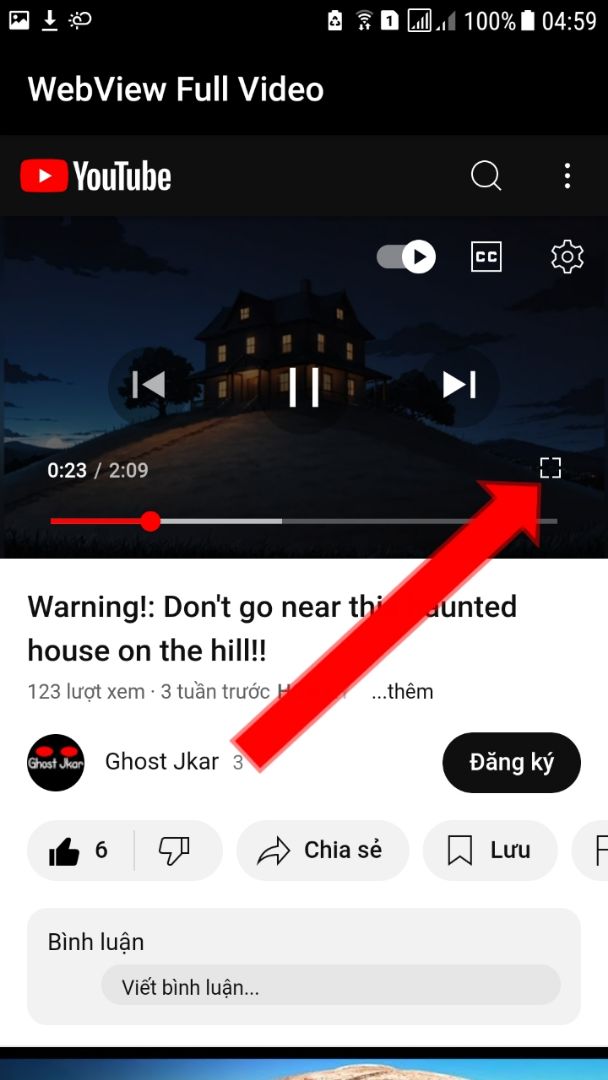608x1080 pixels.
Task: Enter fullscreen mode
Action: pyautogui.click(x=550, y=468)
